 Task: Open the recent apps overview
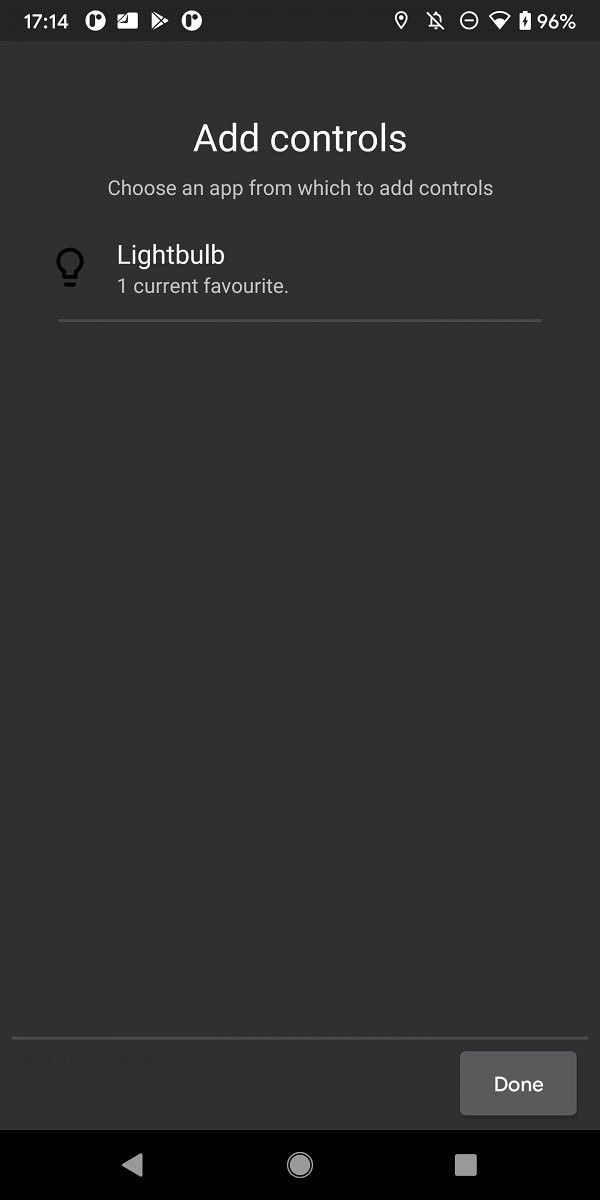pyautogui.click(x=465, y=1164)
